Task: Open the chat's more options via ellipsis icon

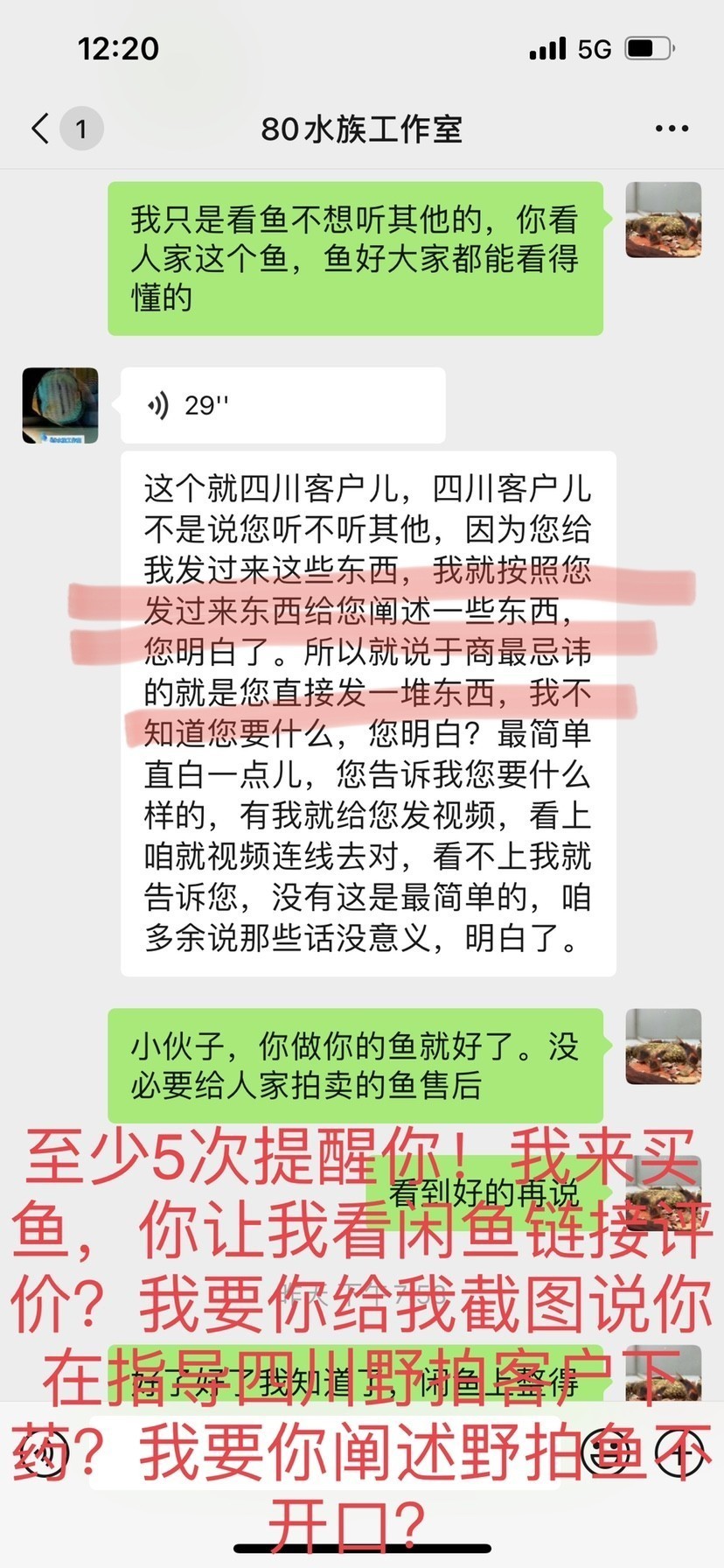Action: pos(670,128)
